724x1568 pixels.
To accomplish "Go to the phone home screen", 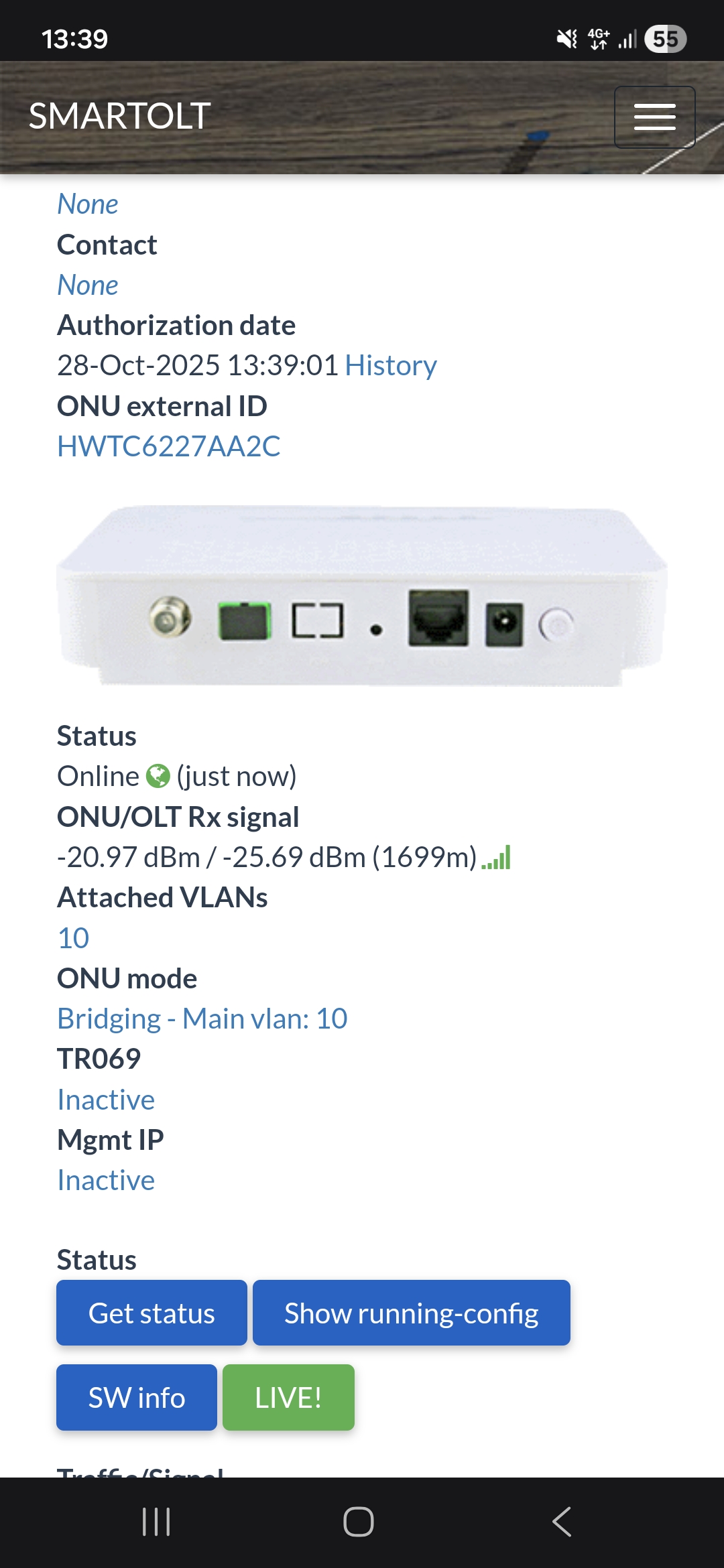I will click(x=359, y=1522).
